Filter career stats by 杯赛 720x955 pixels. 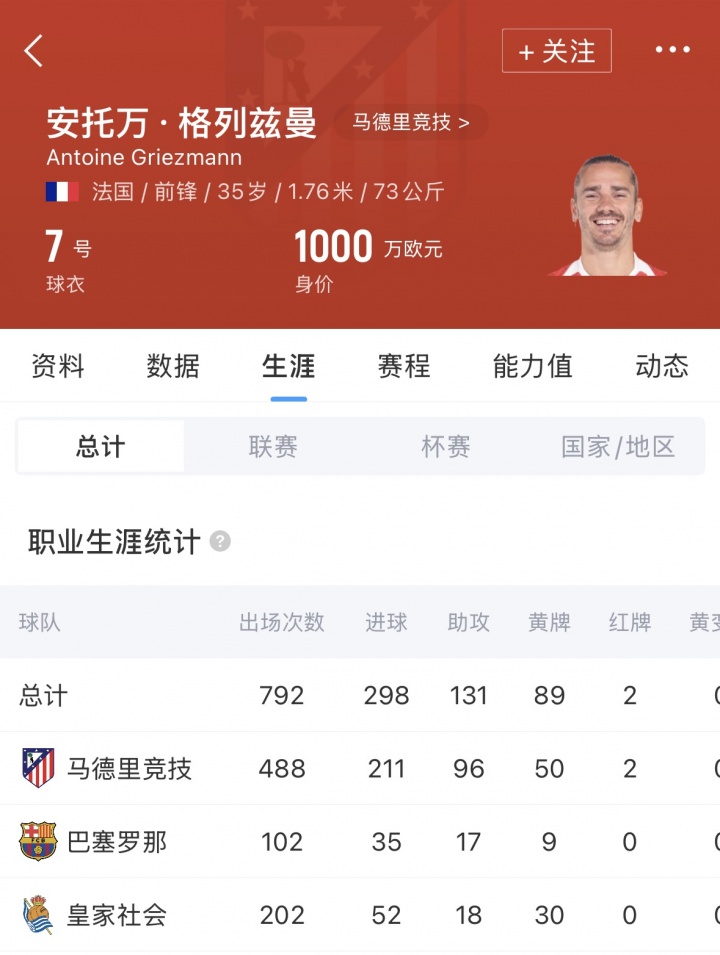pyautogui.click(x=445, y=447)
